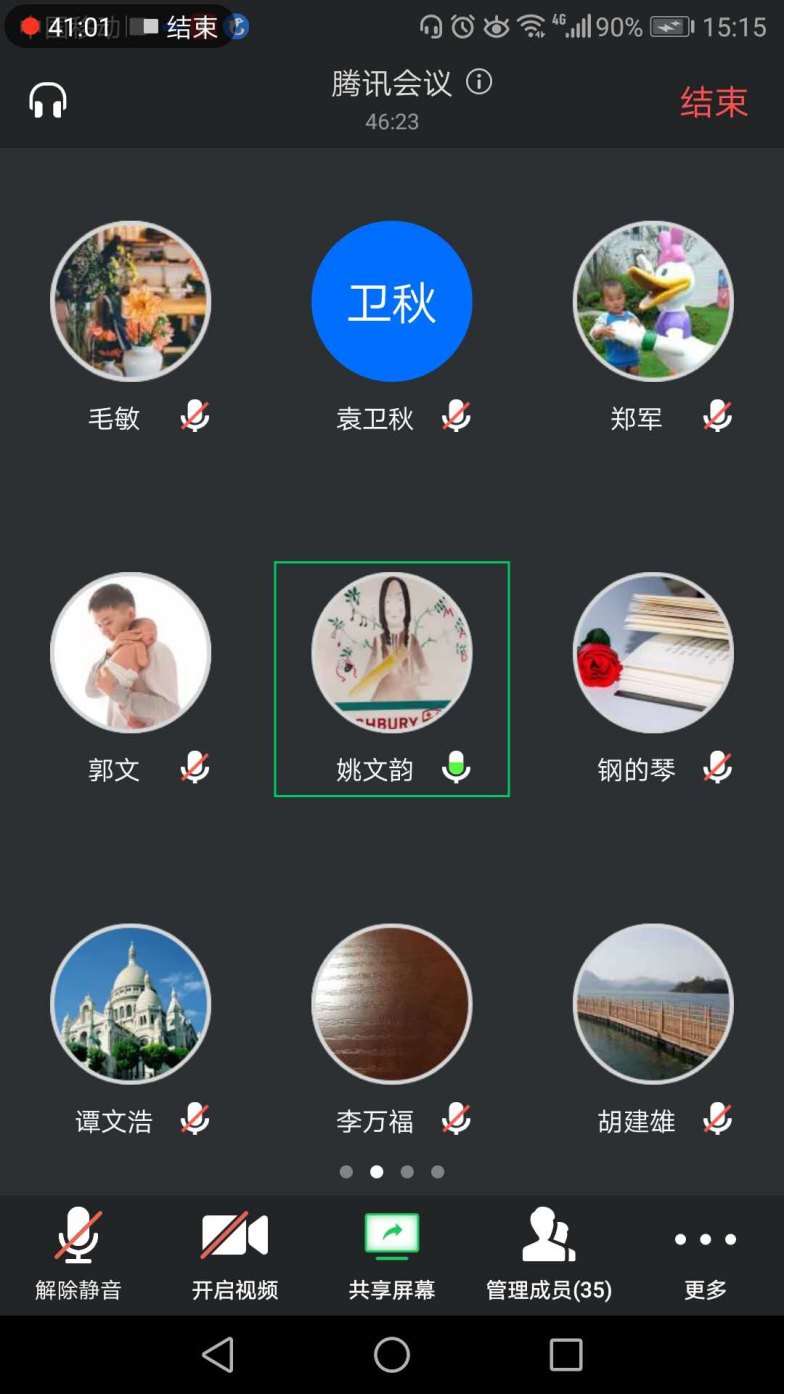Select participant 郑军's avatar
Screen dimensions: 785x1394
[x=653, y=301]
